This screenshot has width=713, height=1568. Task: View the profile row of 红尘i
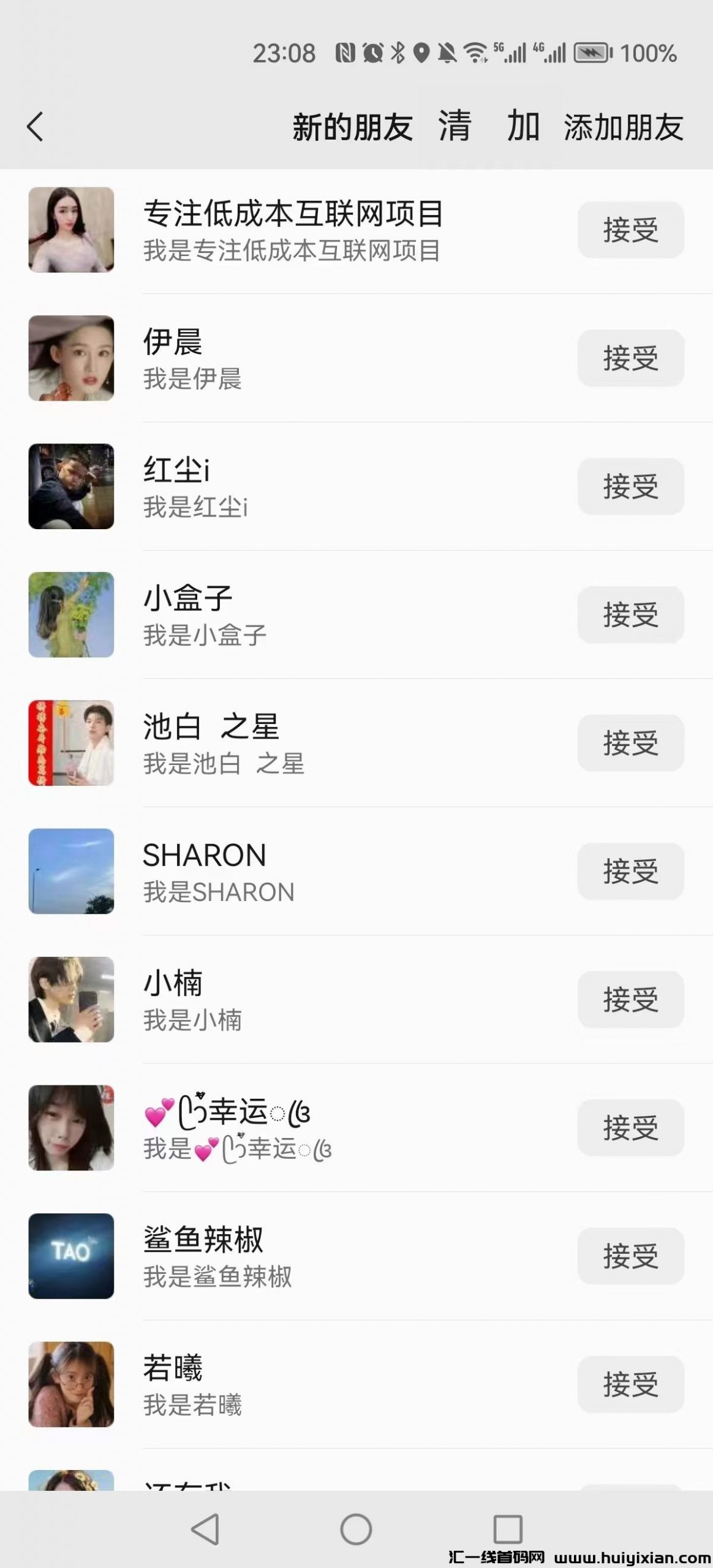[x=306, y=487]
